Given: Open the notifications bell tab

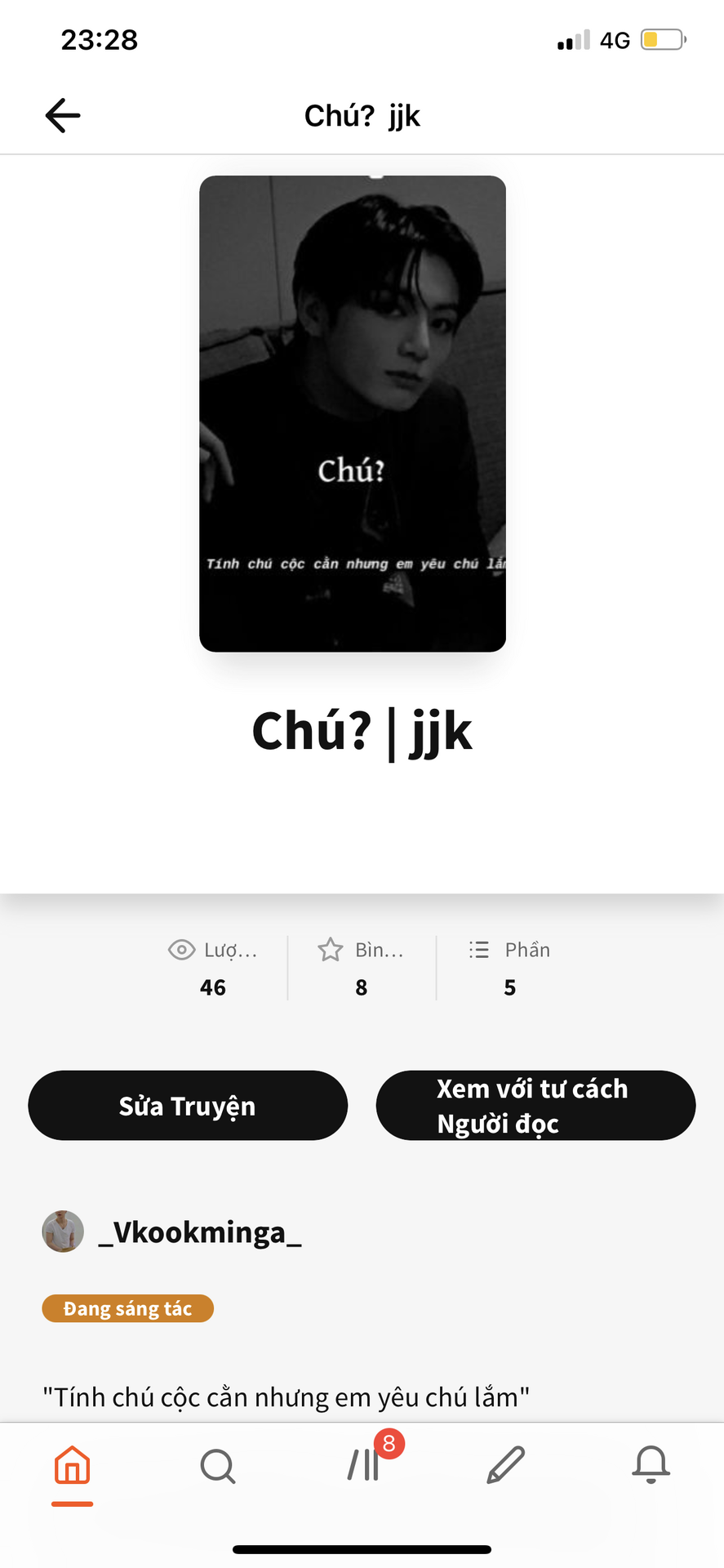Looking at the screenshot, I should [651, 1465].
